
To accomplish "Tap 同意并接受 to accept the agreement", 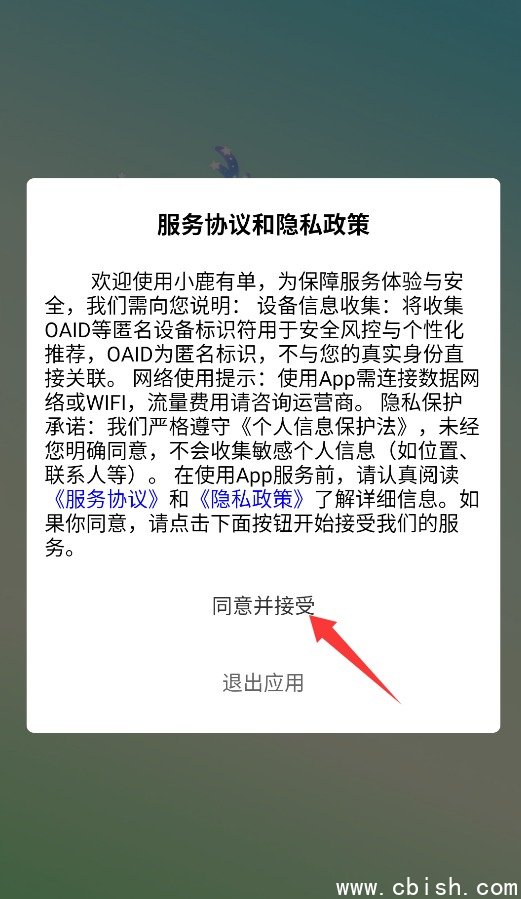I will click(x=264, y=605).
